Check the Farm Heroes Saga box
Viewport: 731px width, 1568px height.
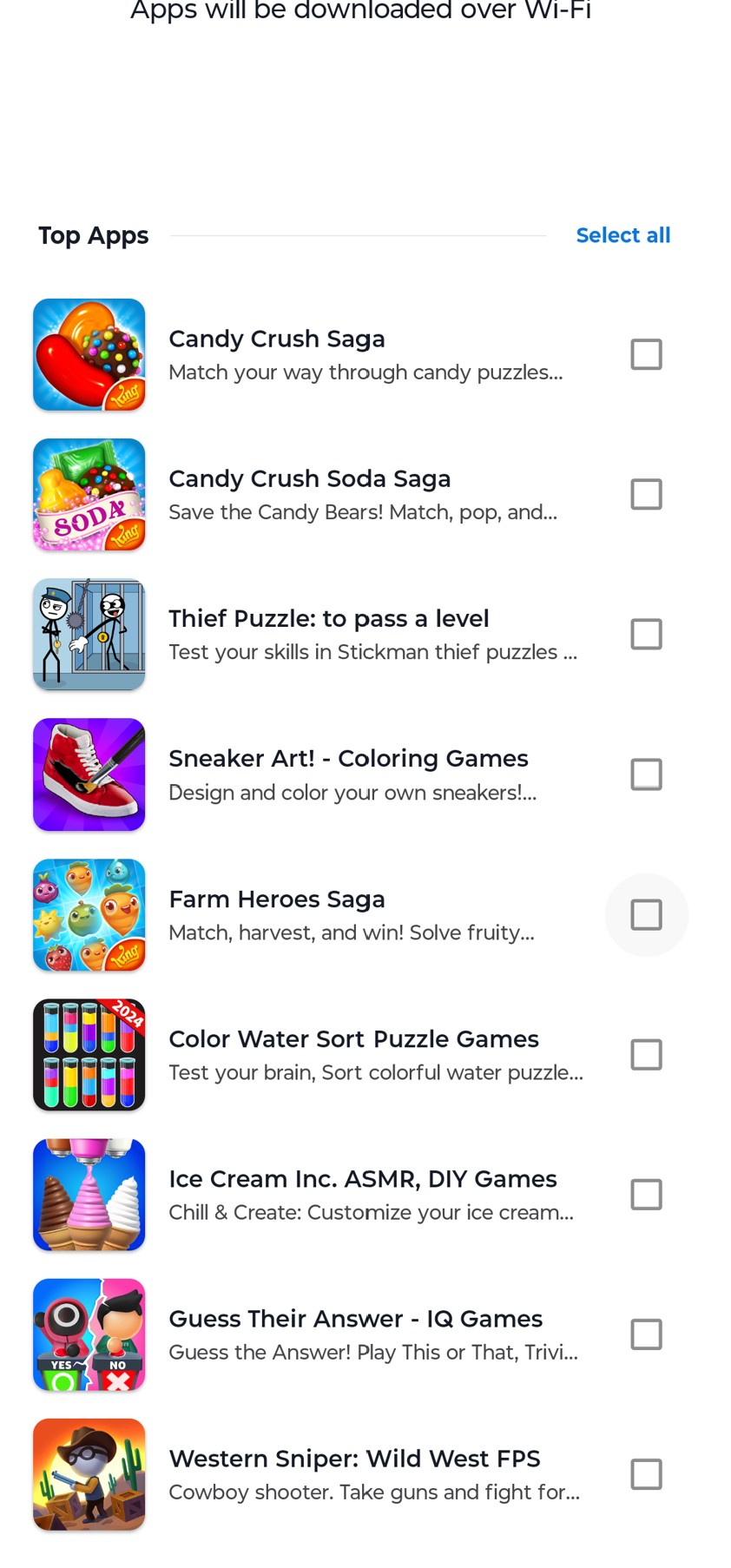coord(646,915)
